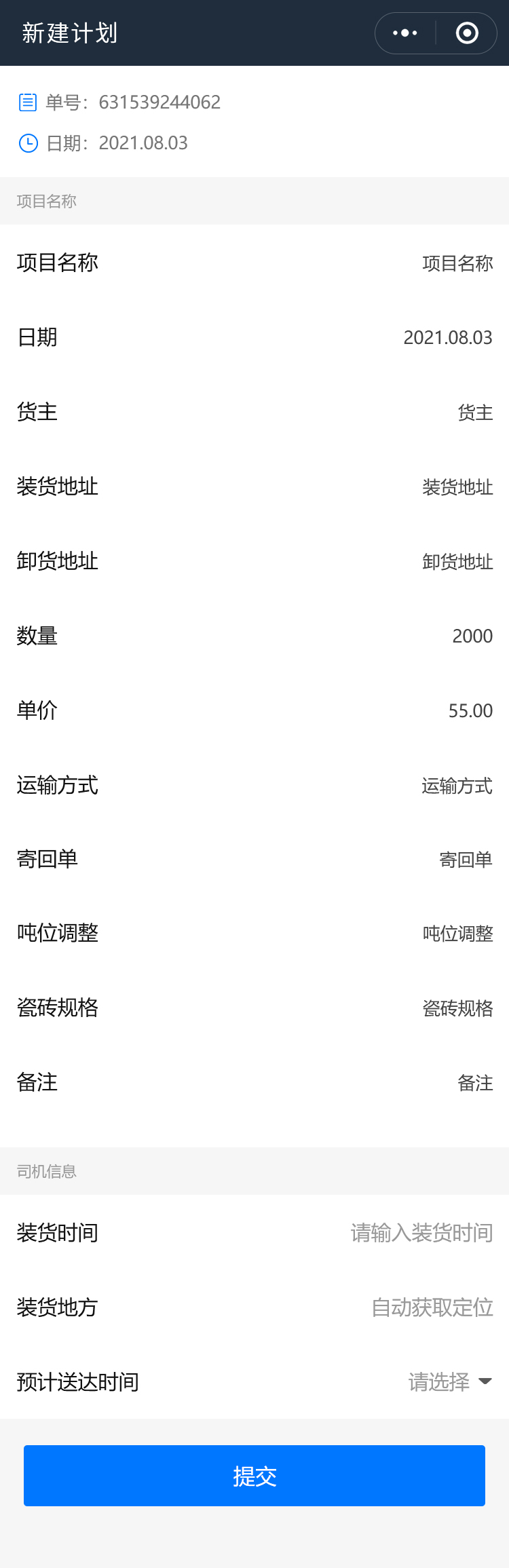The width and height of the screenshot is (509, 1568).
Task: Fill in the 卸货地址 field
Action: point(457,562)
